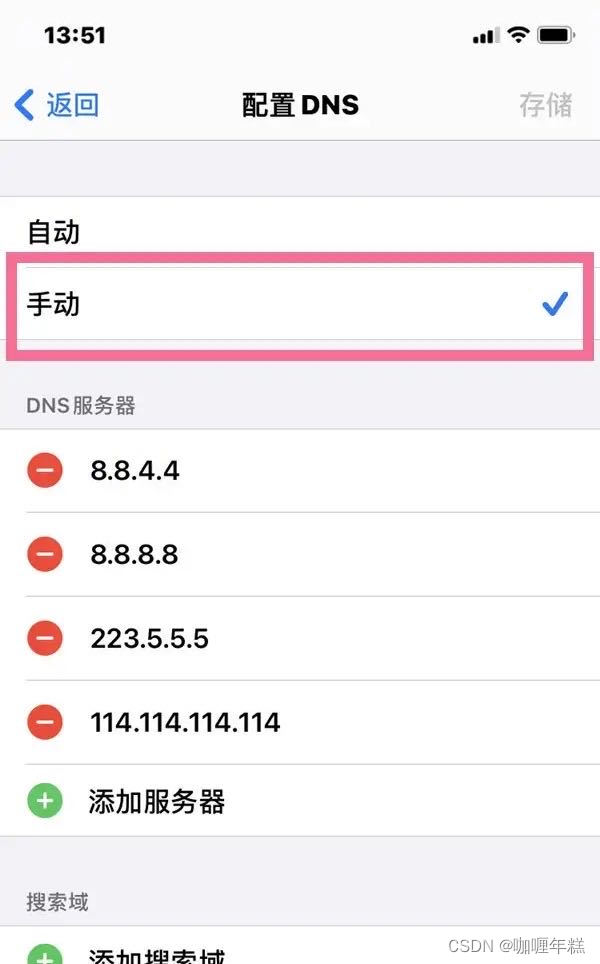
Task: Remove DNS server 223.5.5.5
Action: click(44, 638)
